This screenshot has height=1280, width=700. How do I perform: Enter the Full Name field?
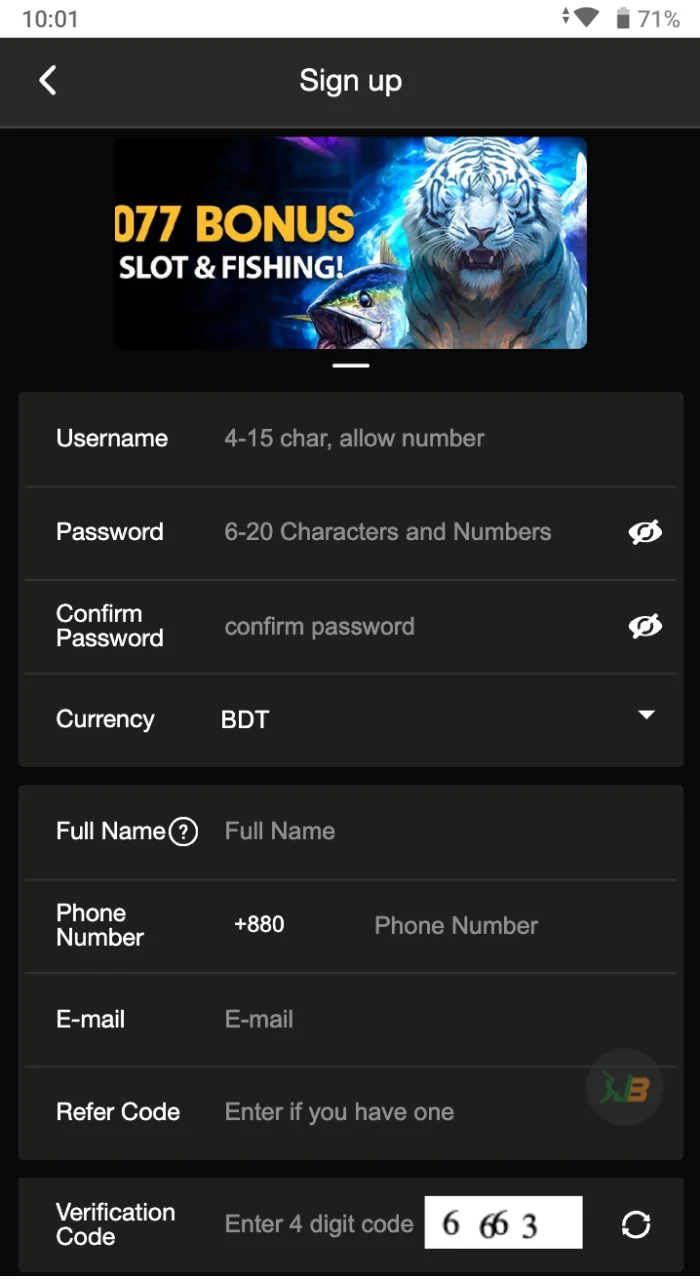430,831
